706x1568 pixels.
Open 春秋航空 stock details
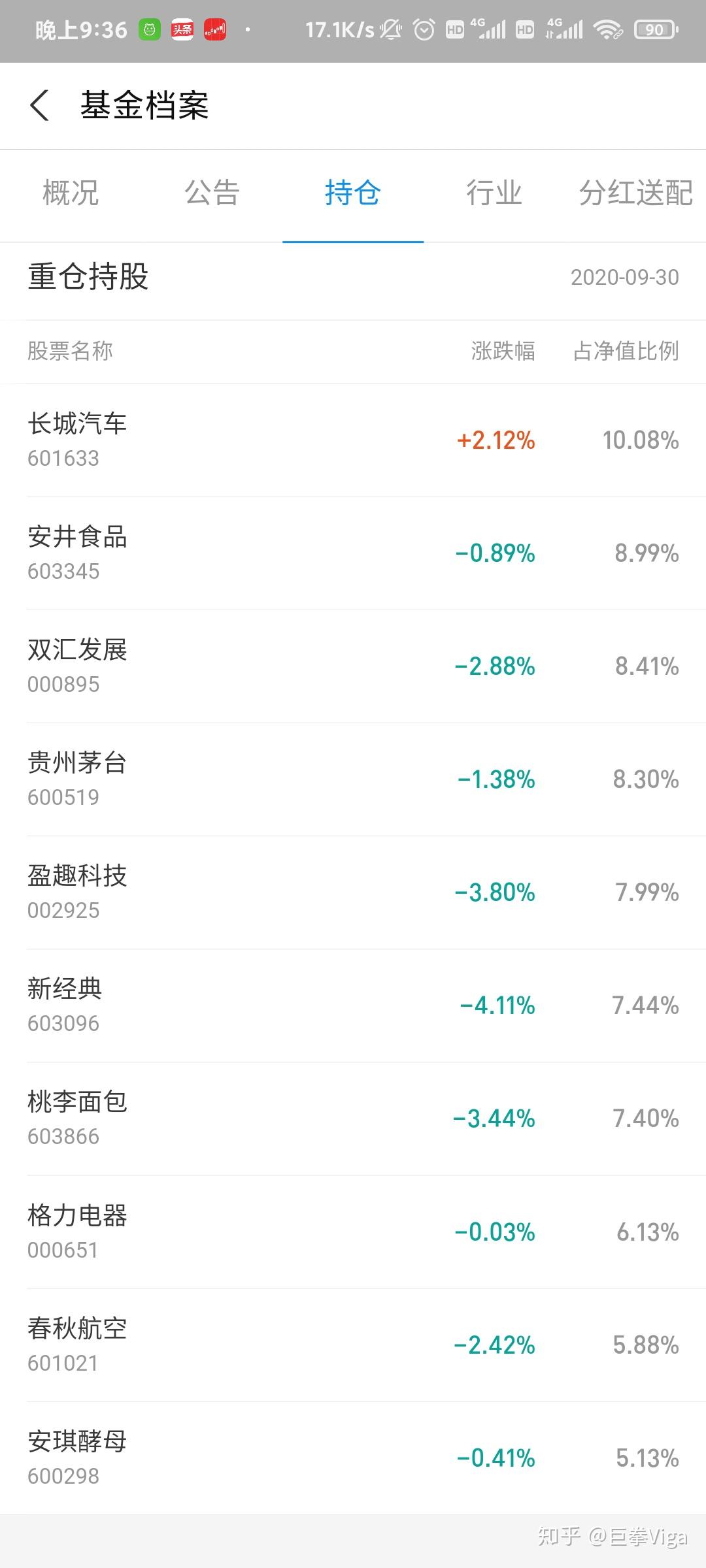[353, 1345]
